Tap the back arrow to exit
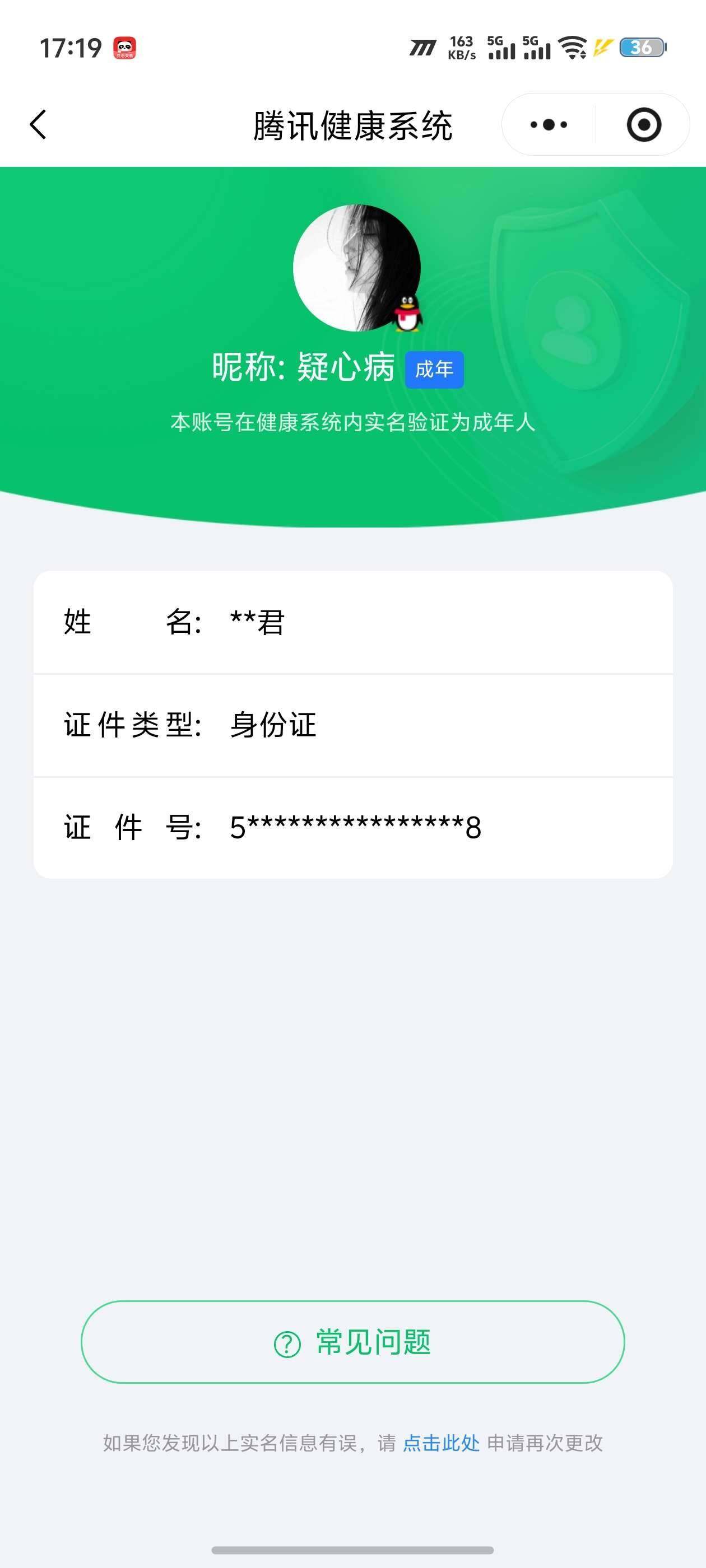Screen dimensions: 706x1568 click(x=38, y=124)
